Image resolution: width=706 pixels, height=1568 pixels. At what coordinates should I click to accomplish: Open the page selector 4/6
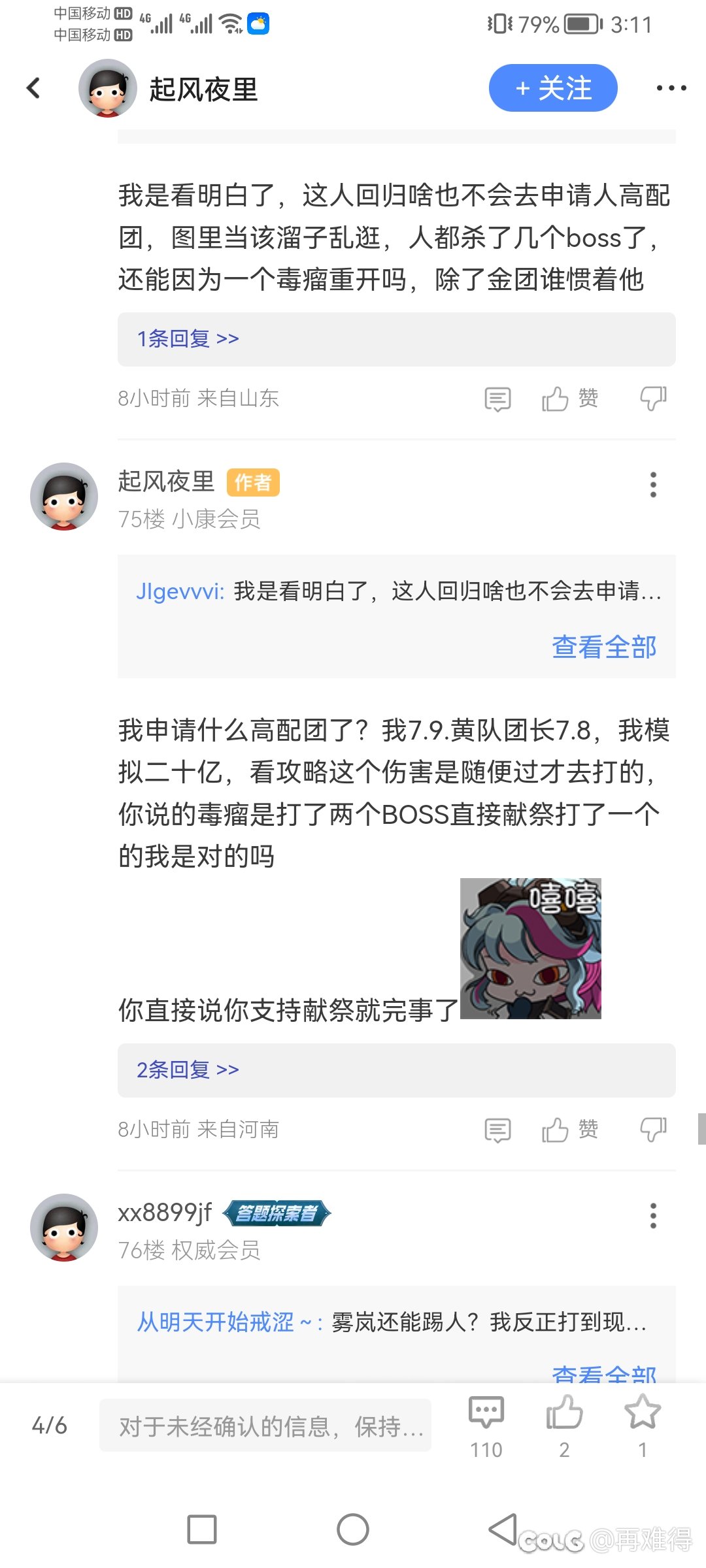click(x=50, y=1426)
